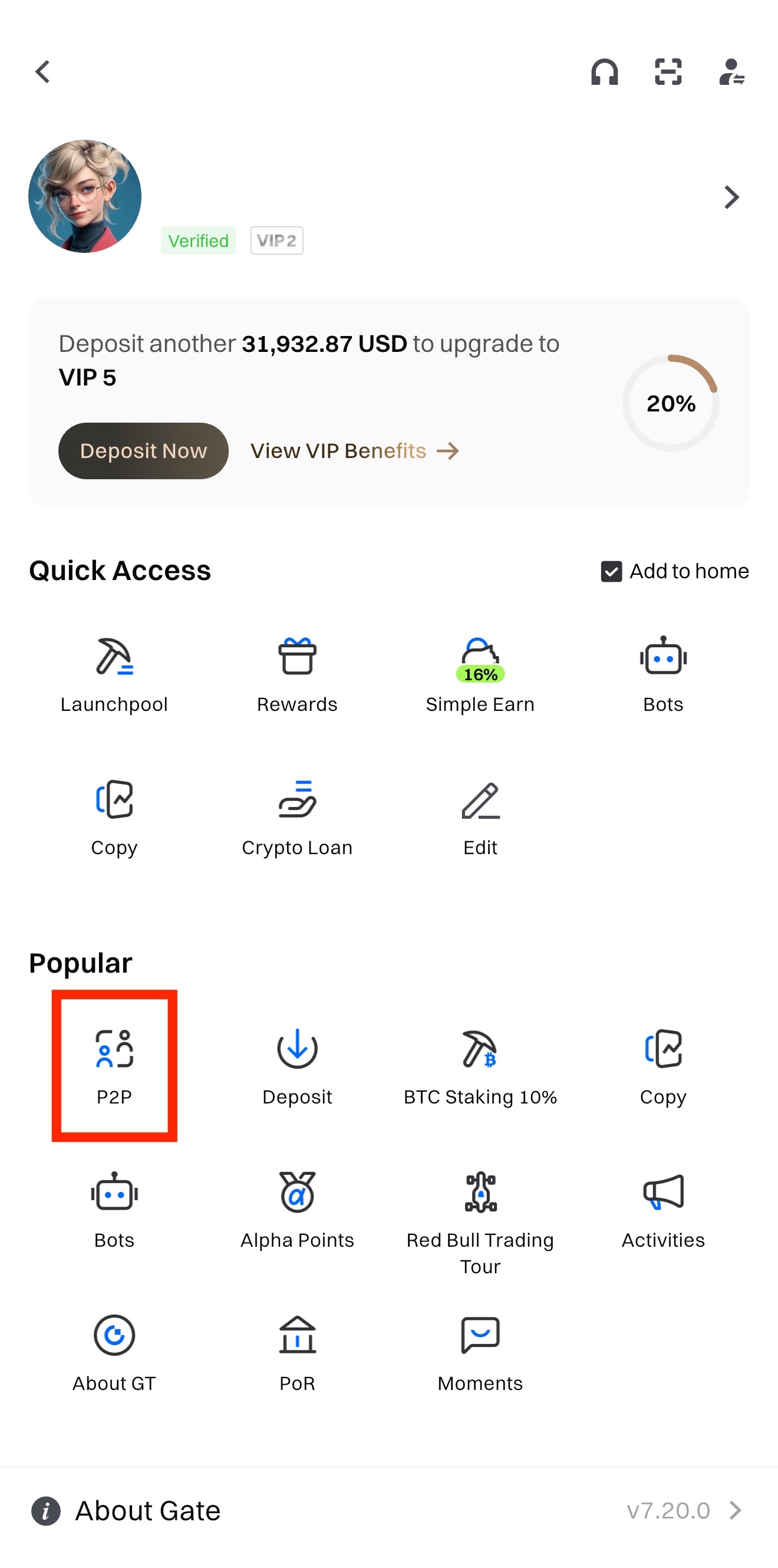The width and height of the screenshot is (778, 1568).
Task: Edit the Quick Access shortcuts
Action: pyautogui.click(x=480, y=818)
